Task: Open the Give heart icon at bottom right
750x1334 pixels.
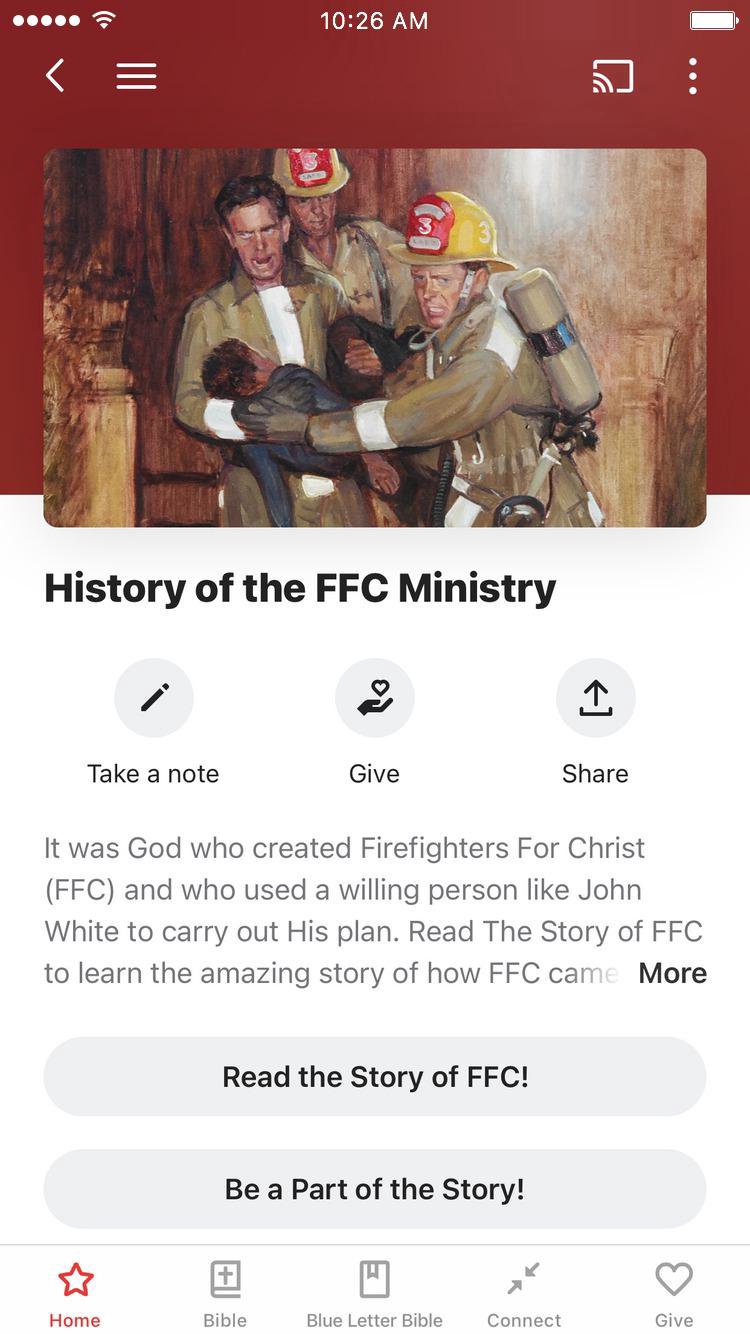Action: [674, 1279]
